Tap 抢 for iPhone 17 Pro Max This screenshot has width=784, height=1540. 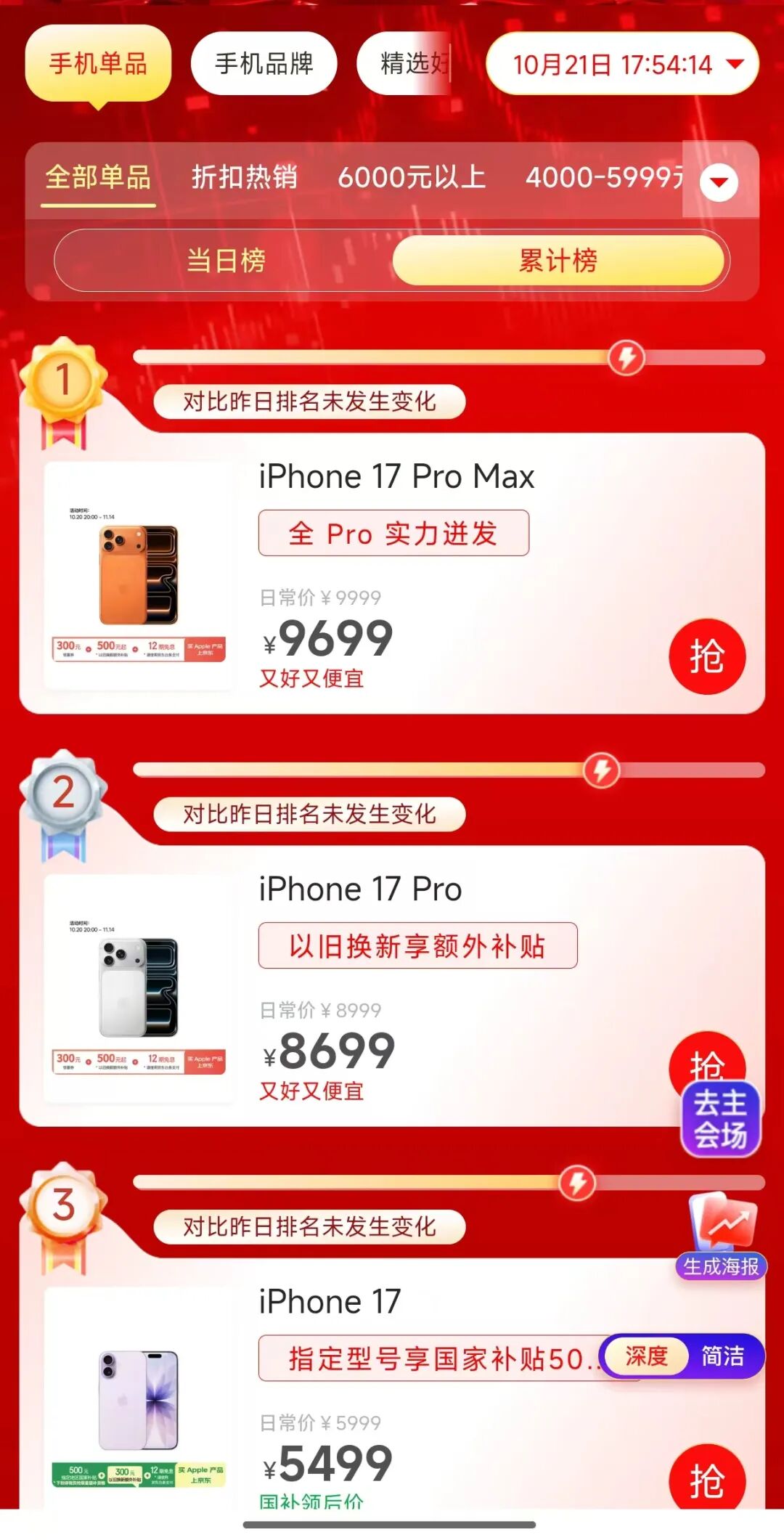pos(706,656)
